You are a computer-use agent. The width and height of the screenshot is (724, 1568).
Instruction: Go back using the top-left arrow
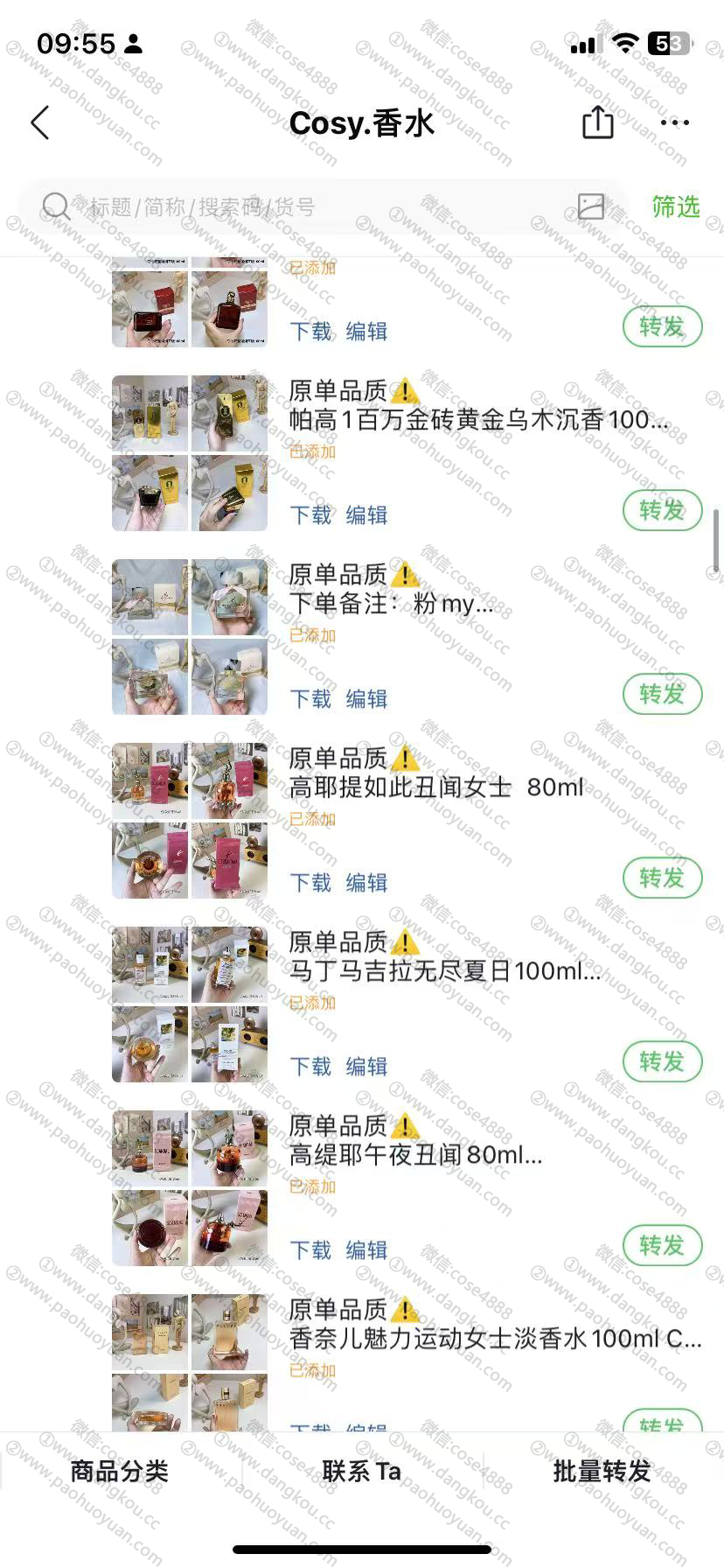point(40,123)
